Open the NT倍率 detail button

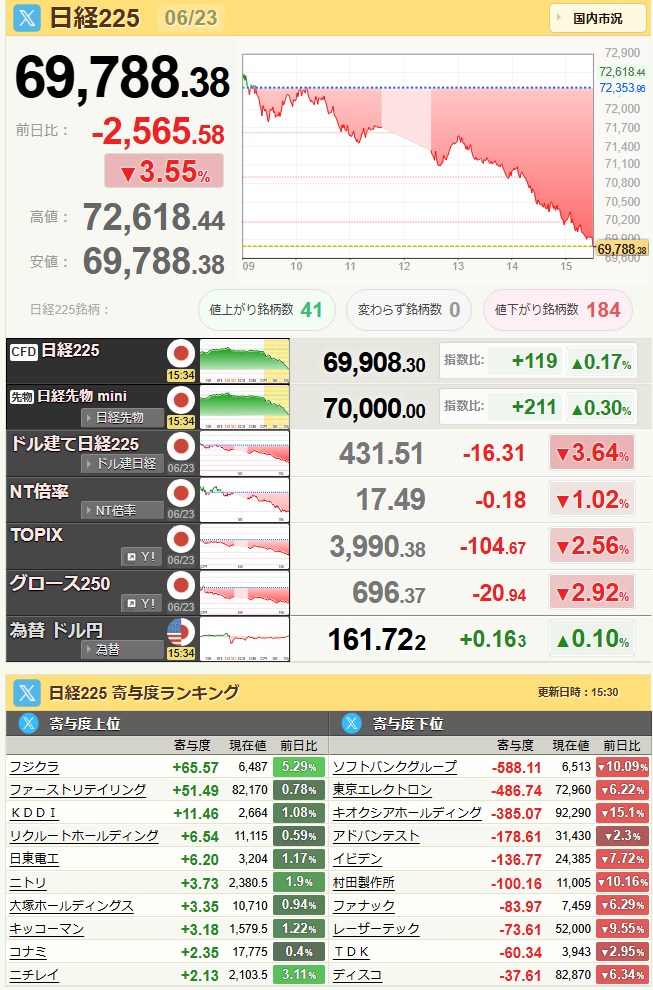(x=122, y=510)
